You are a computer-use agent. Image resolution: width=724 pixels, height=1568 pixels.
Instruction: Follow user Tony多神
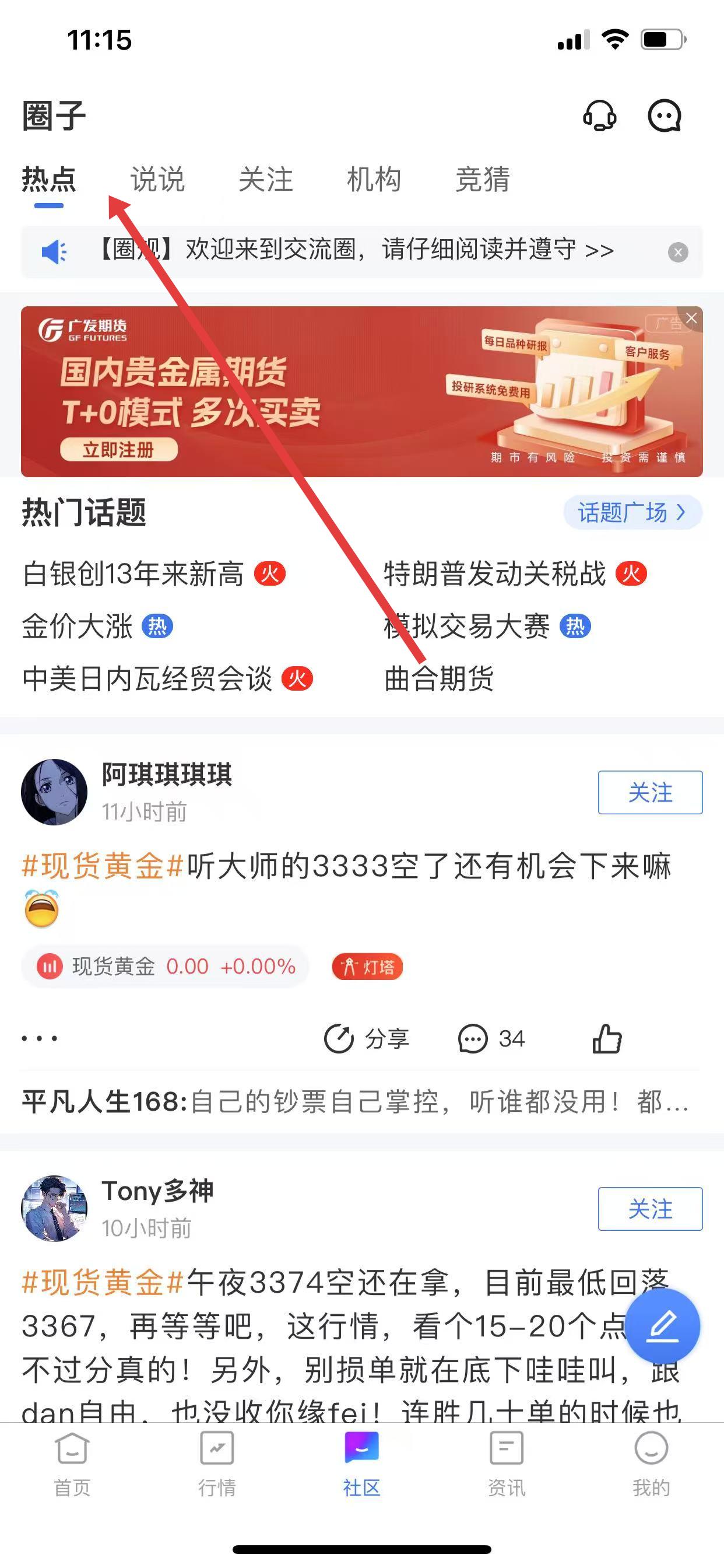pyautogui.click(x=650, y=1209)
